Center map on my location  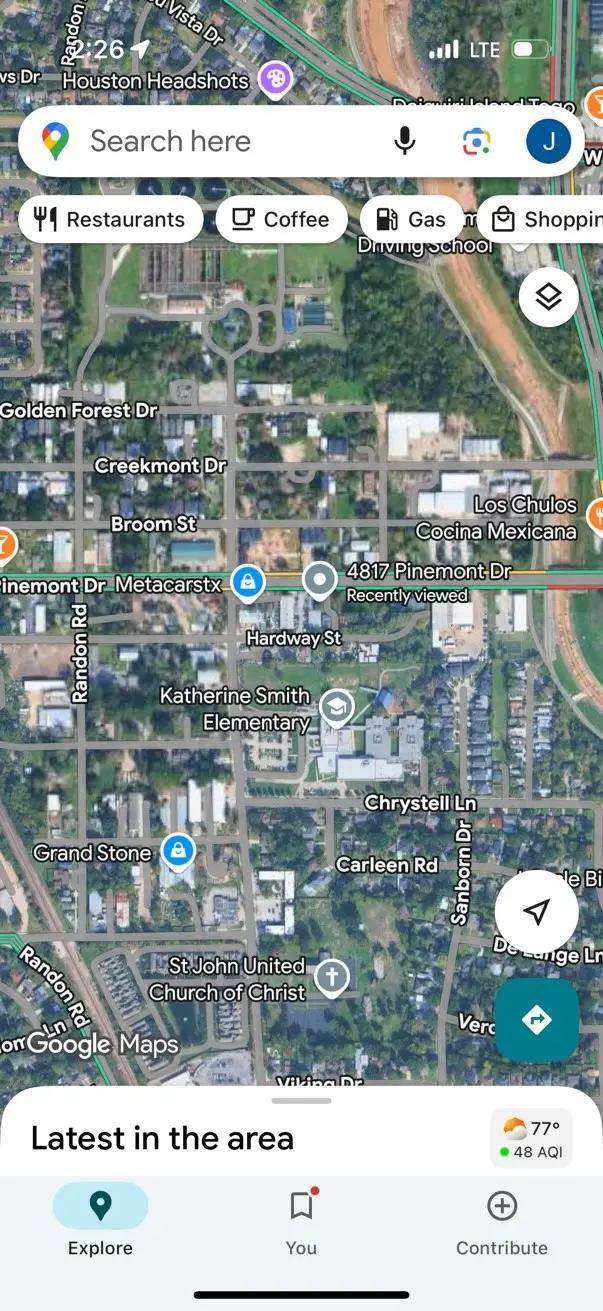(x=537, y=911)
